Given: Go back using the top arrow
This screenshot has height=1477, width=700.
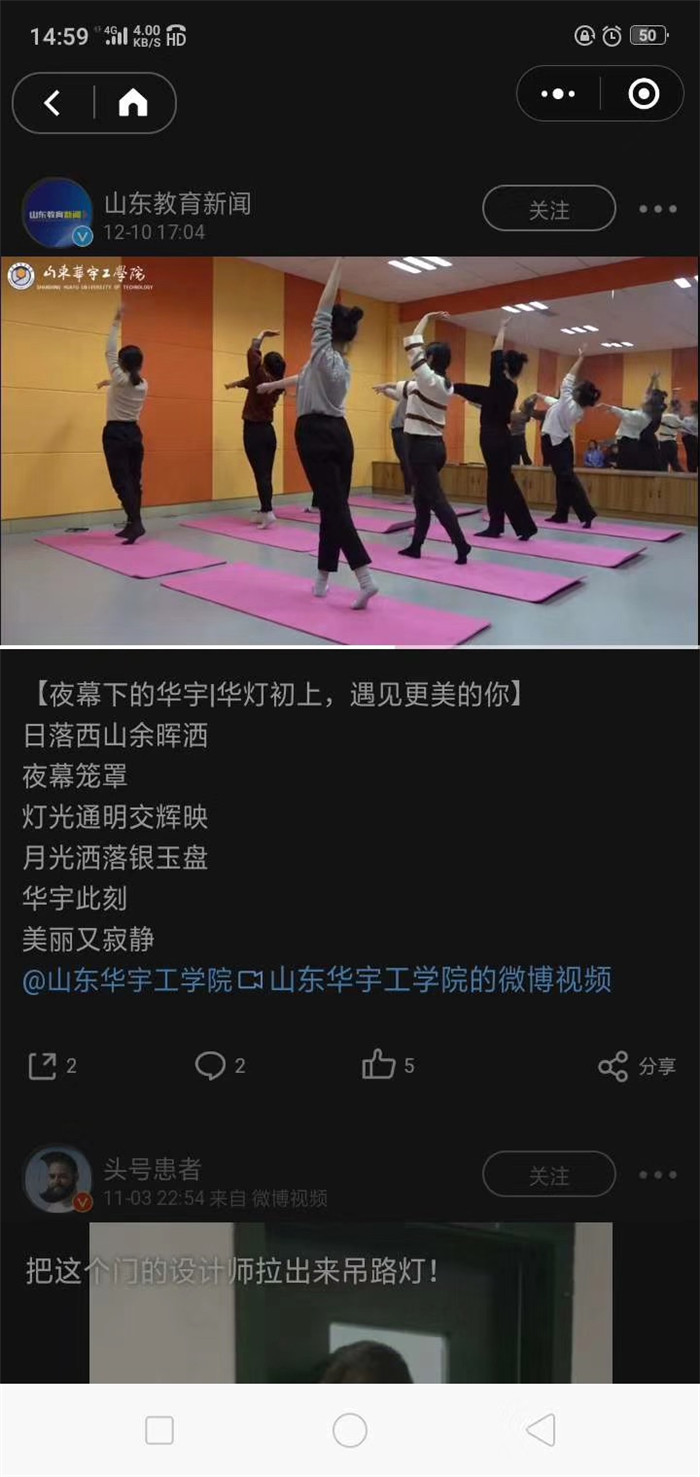Looking at the screenshot, I should tap(53, 103).
